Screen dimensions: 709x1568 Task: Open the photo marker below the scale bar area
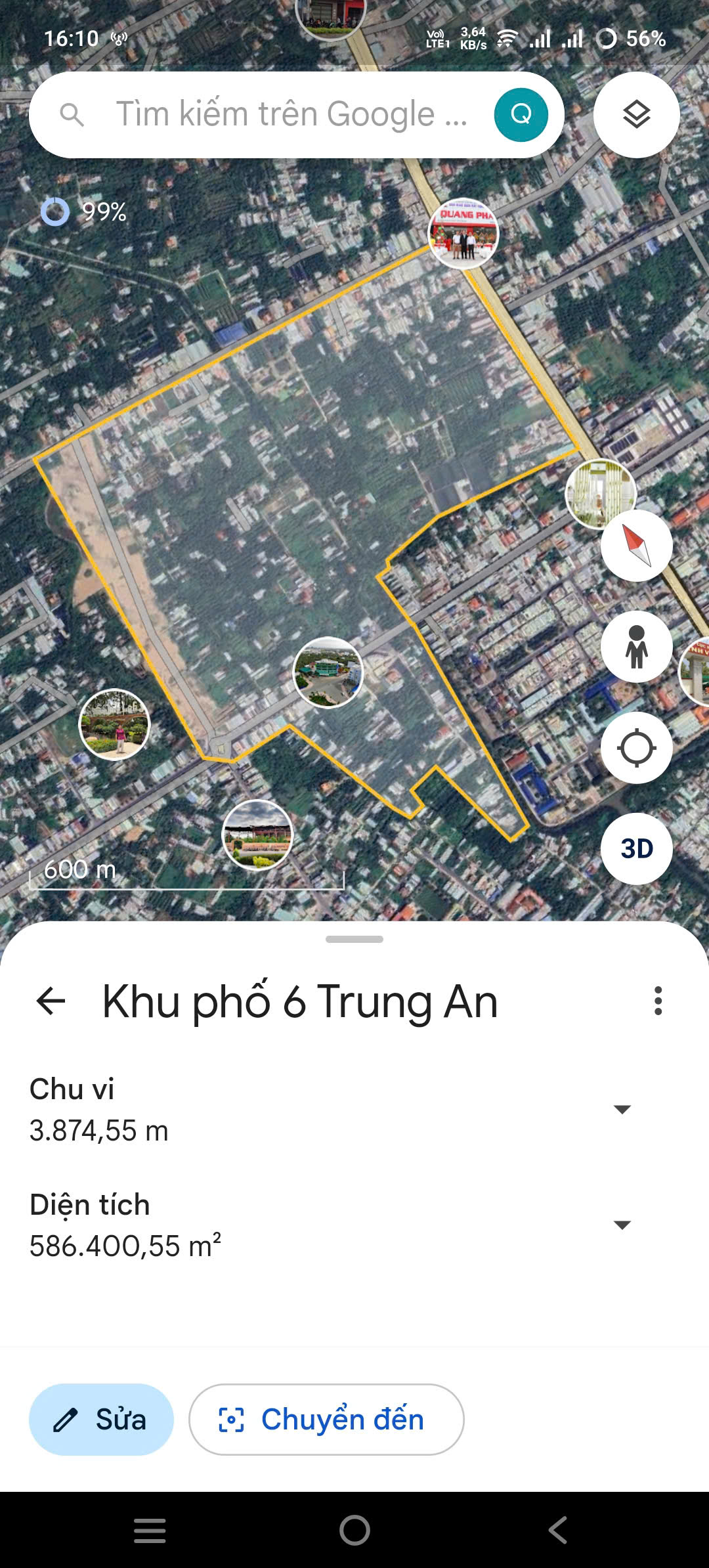pyautogui.click(x=257, y=835)
